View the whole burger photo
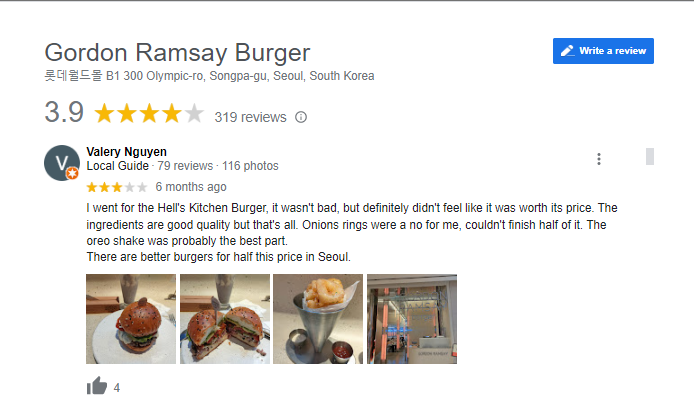Image resolution: width=694 pixels, height=419 pixels. coord(131,319)
